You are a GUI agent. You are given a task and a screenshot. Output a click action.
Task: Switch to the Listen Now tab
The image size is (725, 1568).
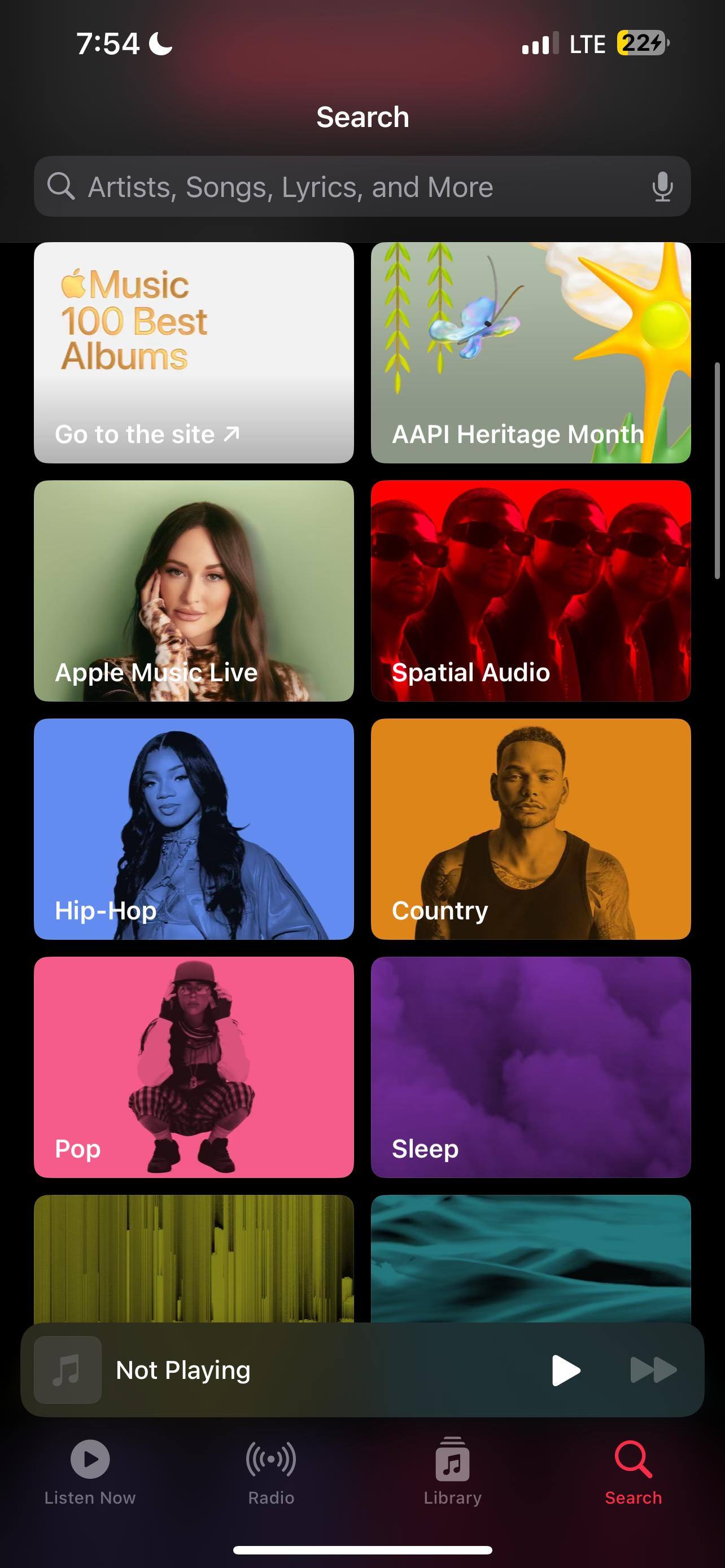[90, 1470]
